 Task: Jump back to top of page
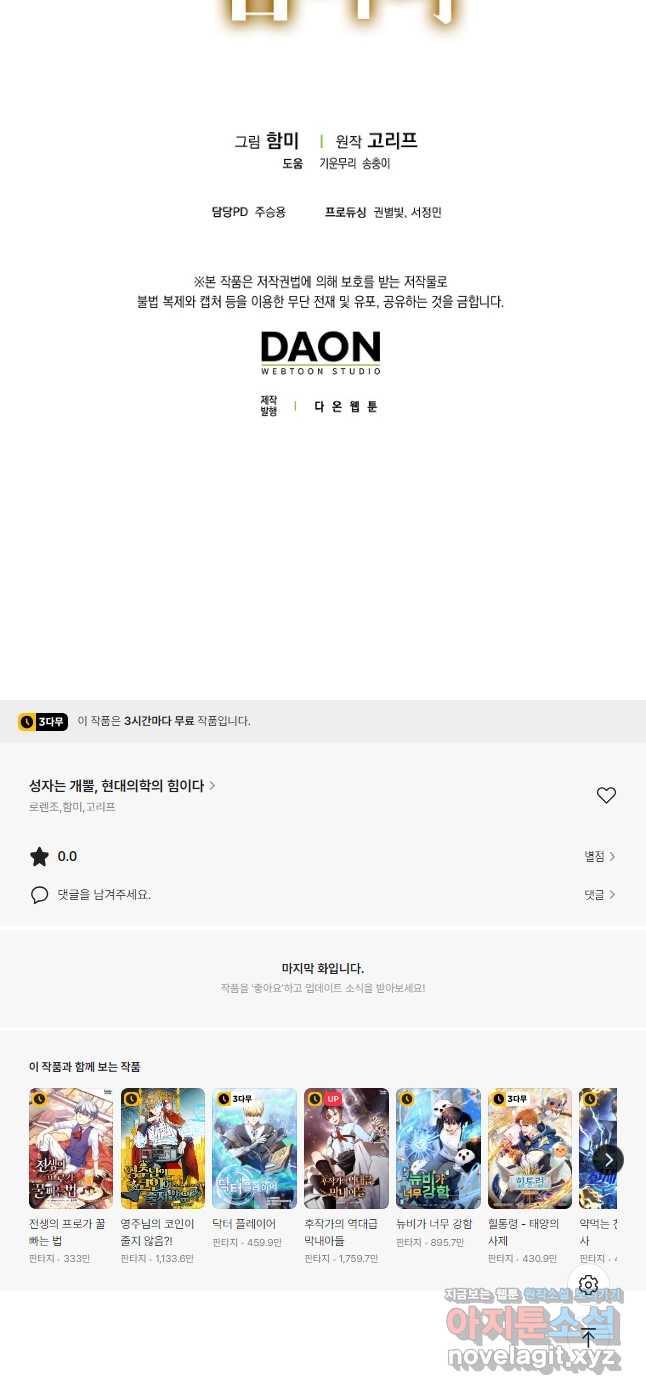click(x=589, y=1337)
